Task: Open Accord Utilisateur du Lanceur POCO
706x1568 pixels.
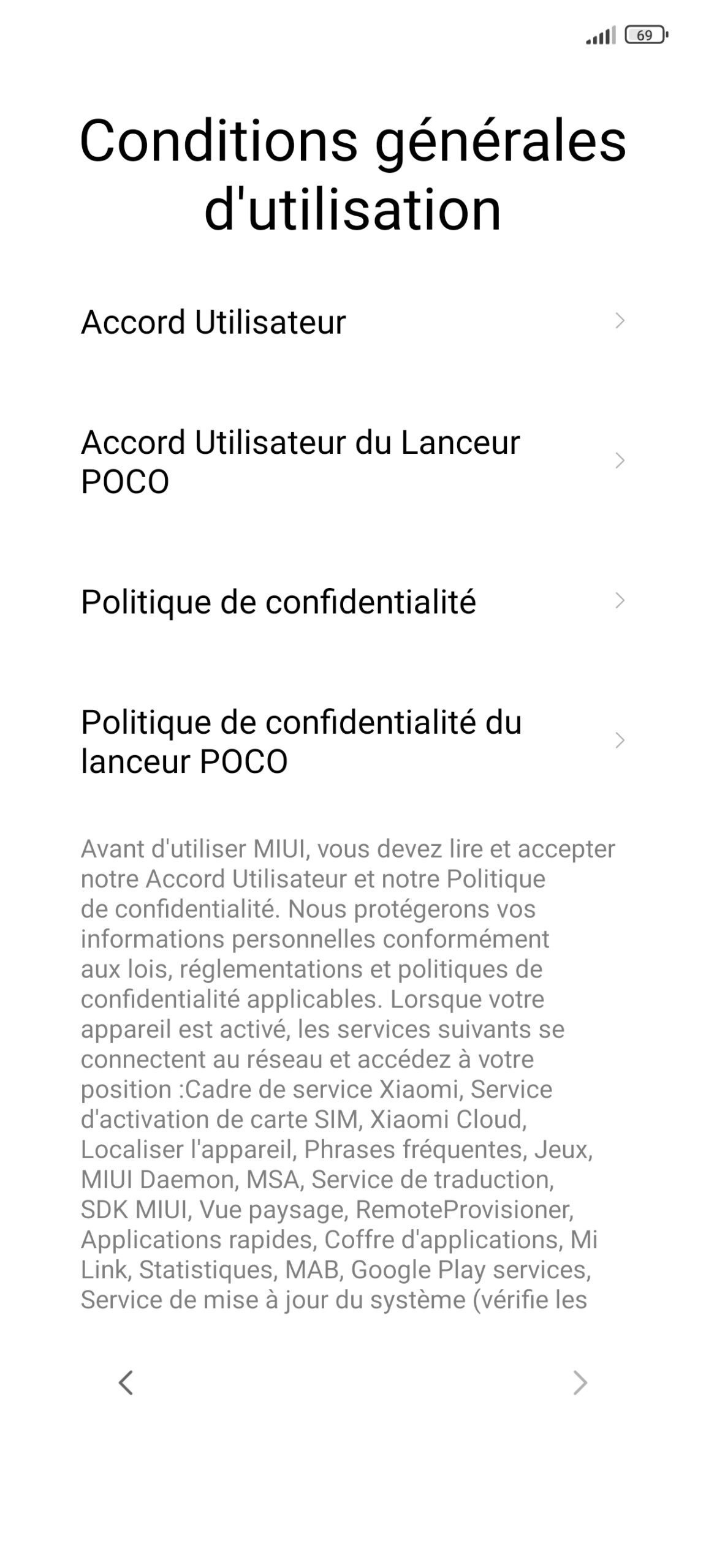Action: pos(352,461)
